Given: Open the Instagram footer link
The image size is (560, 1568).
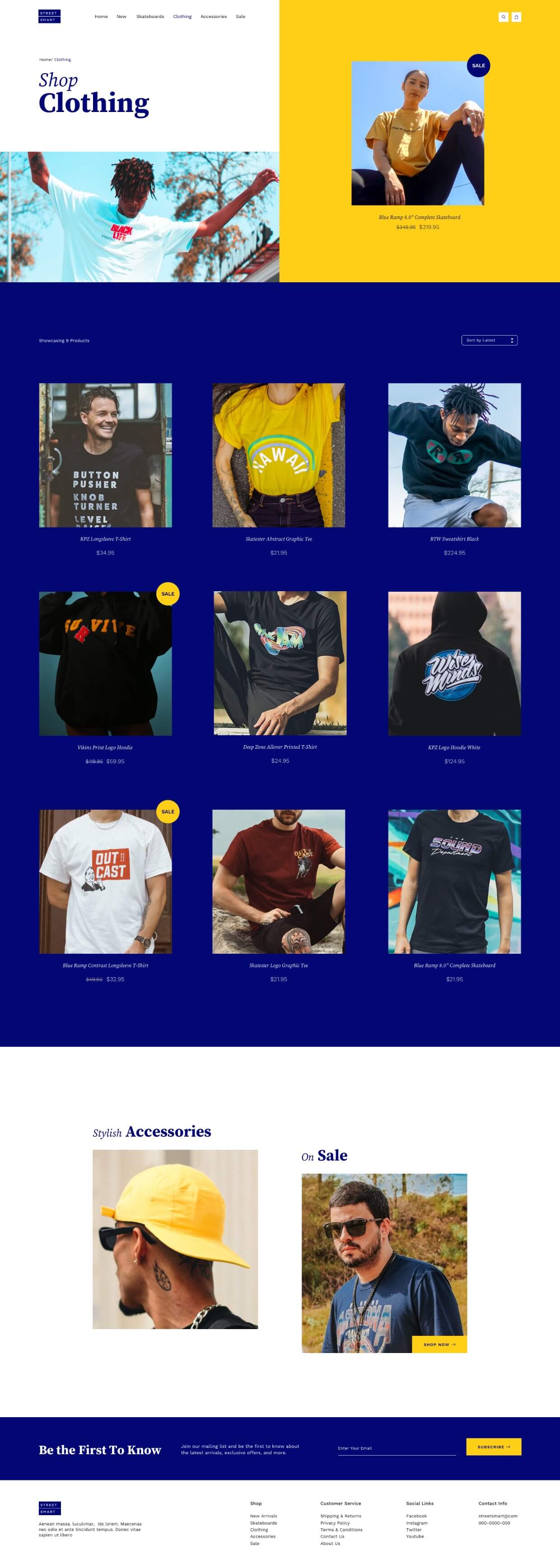Looking at the screenshot, I should 416,1523.
